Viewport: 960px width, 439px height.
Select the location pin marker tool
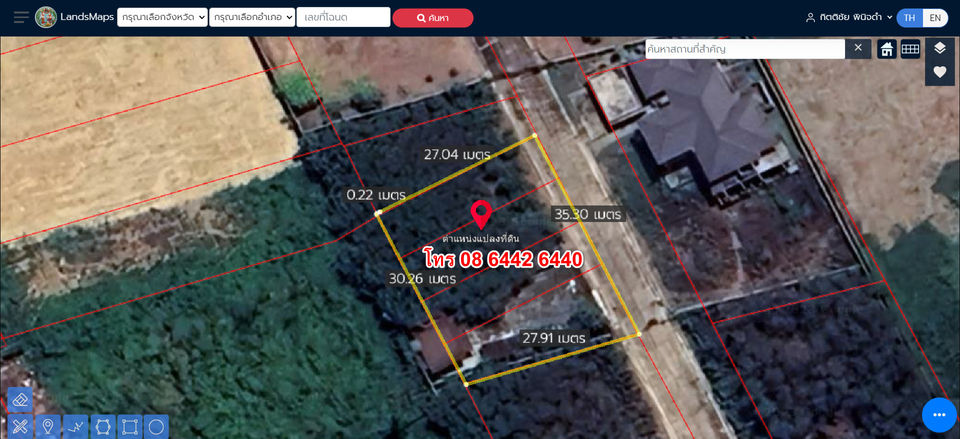[x=48, y=427]
